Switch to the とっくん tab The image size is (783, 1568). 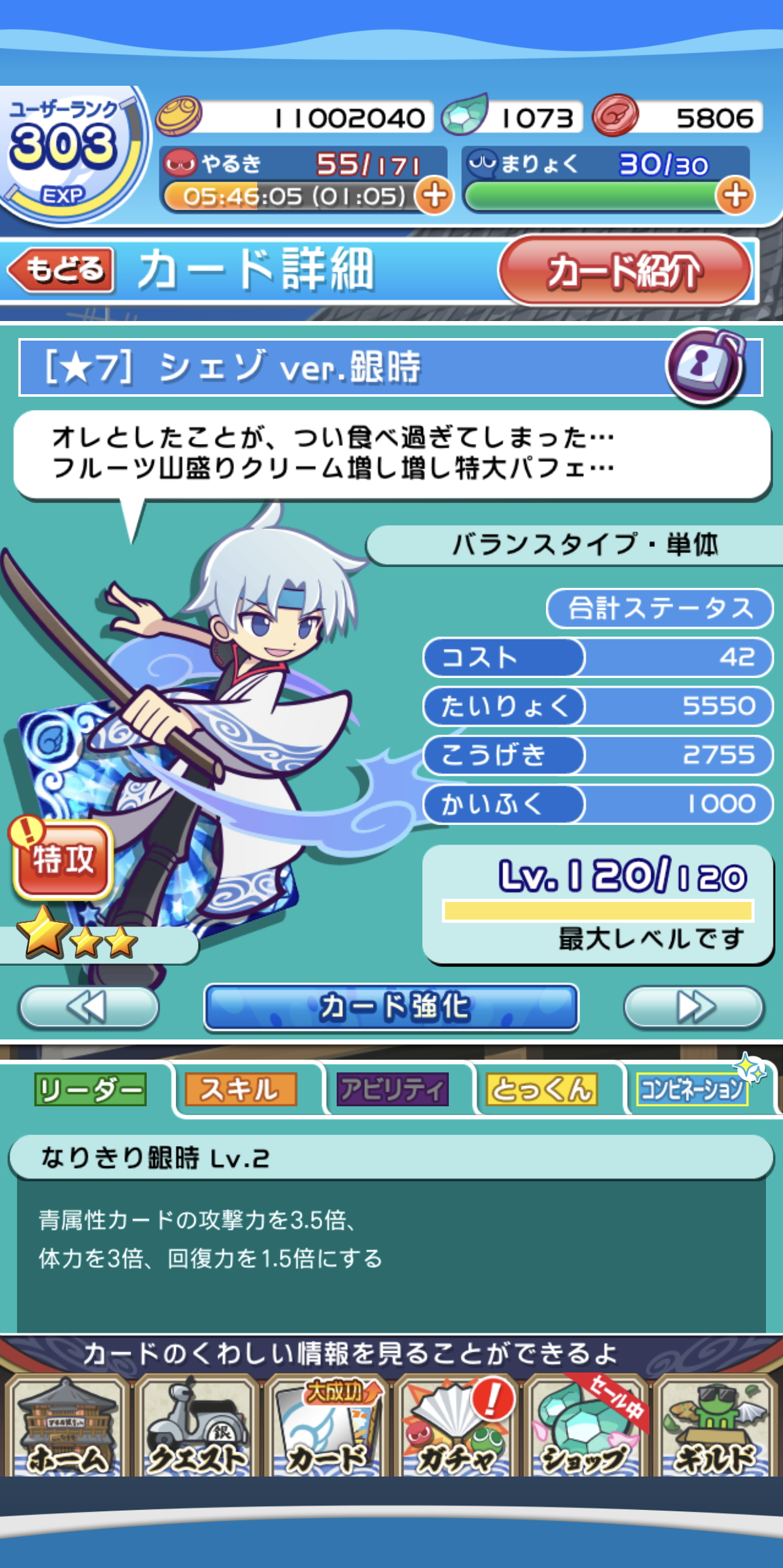[x=542, y=1089]
